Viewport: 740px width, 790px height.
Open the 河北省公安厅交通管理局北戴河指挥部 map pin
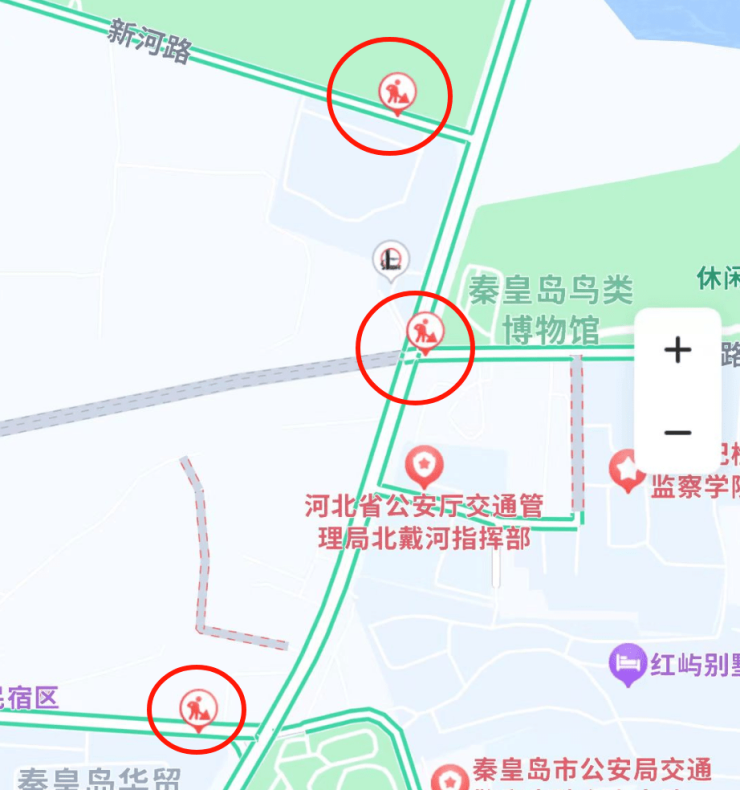[x=425, y=465]
